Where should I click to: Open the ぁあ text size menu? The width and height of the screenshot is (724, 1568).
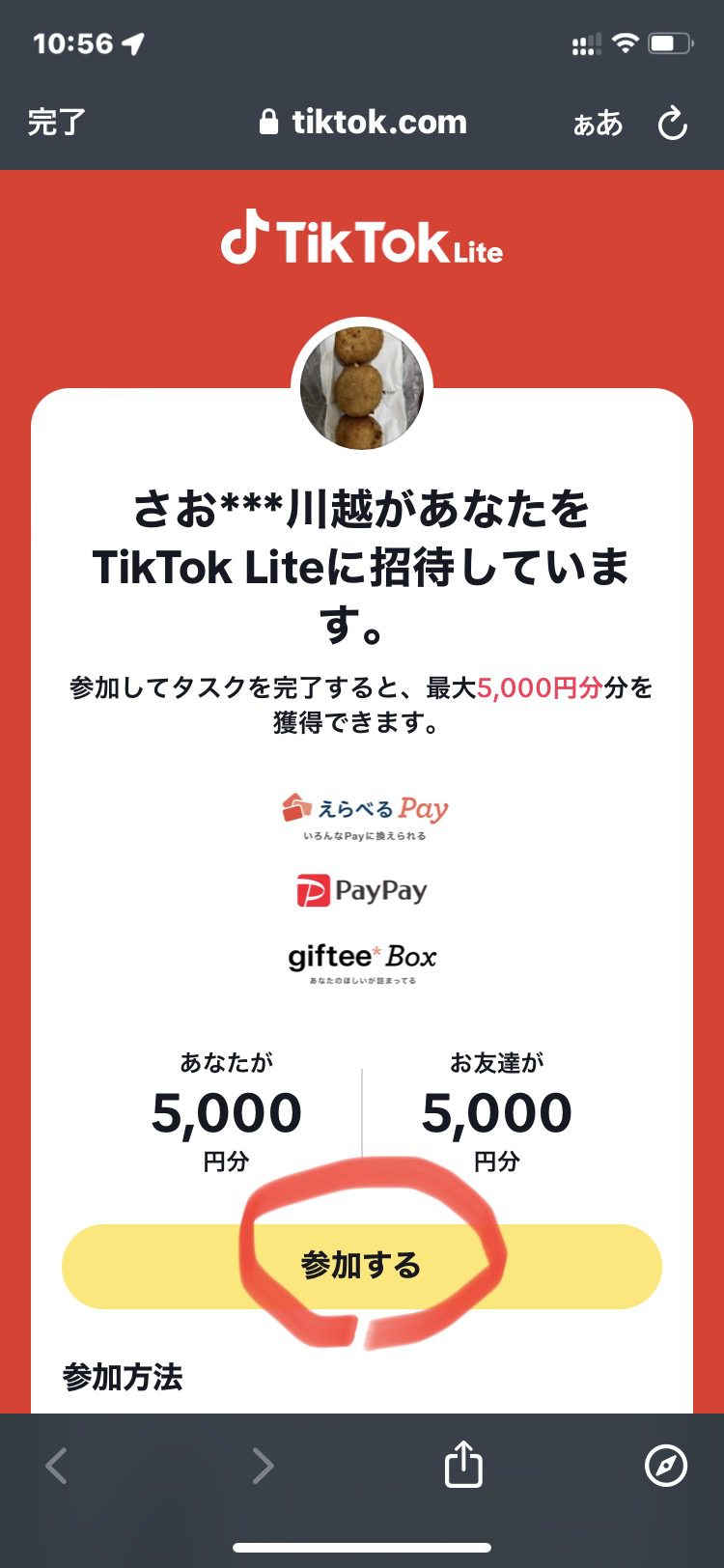(598, 124)
